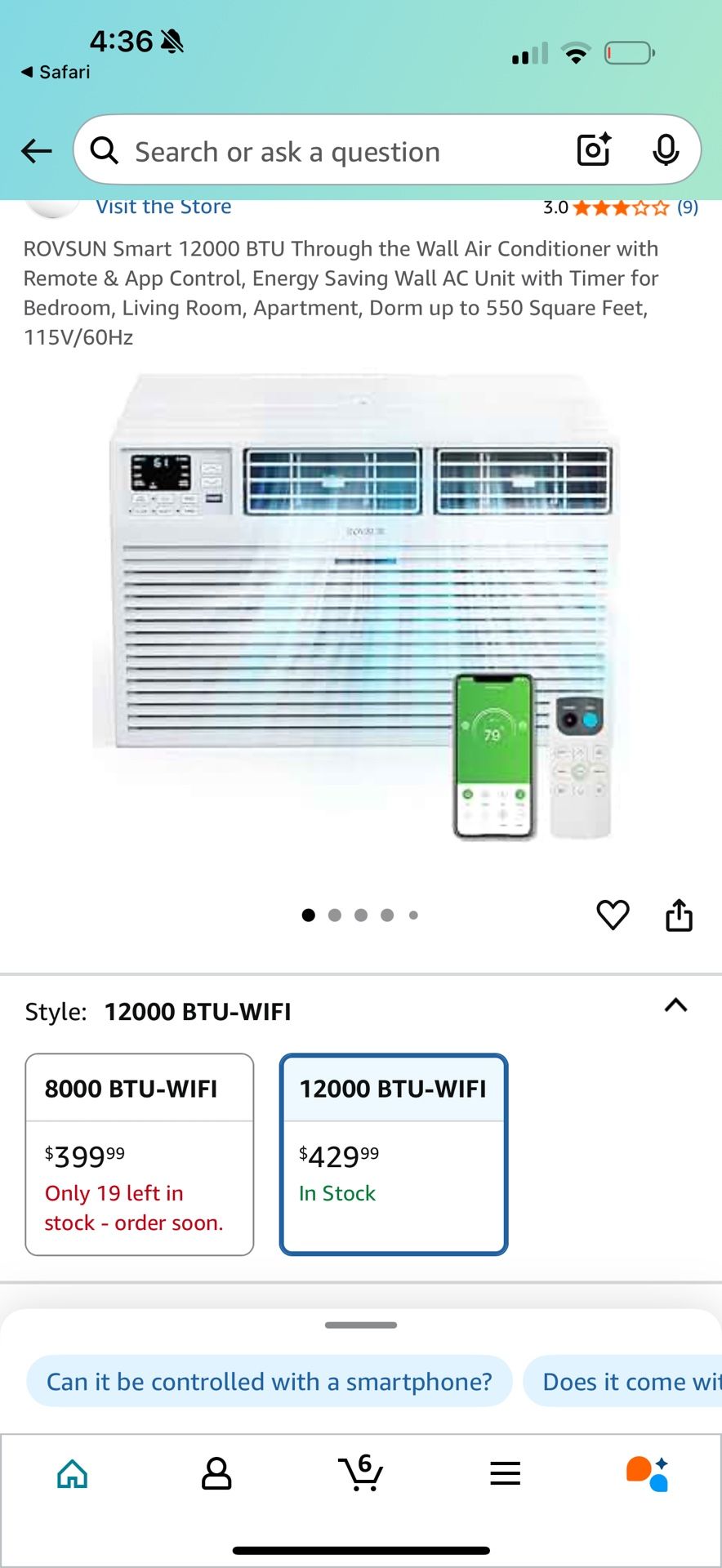The height and width of the screenshot is (1568, 722).
Task: Open the Rufus AI assistant
Action: click(x=648, y=1474)
